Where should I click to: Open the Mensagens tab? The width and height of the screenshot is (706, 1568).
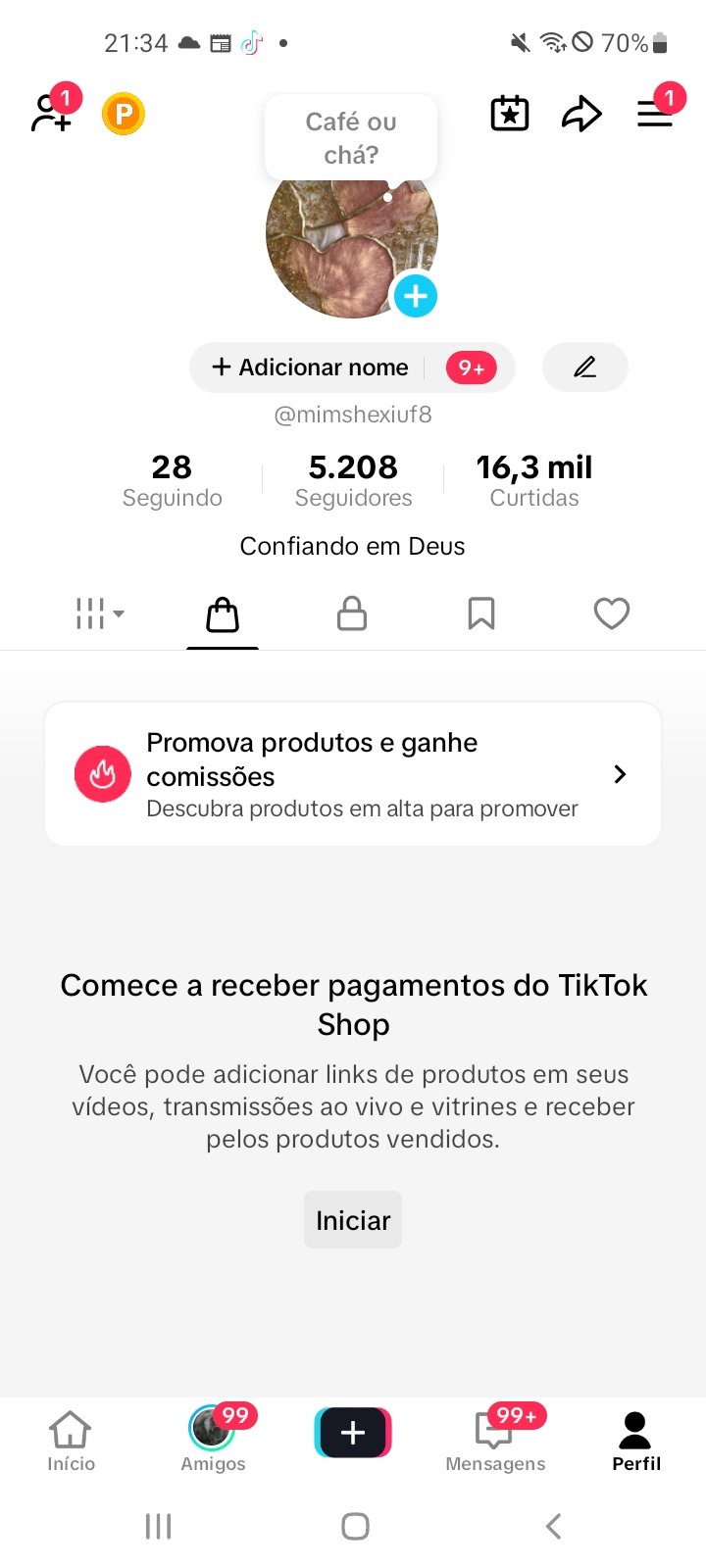point(495,1441)
